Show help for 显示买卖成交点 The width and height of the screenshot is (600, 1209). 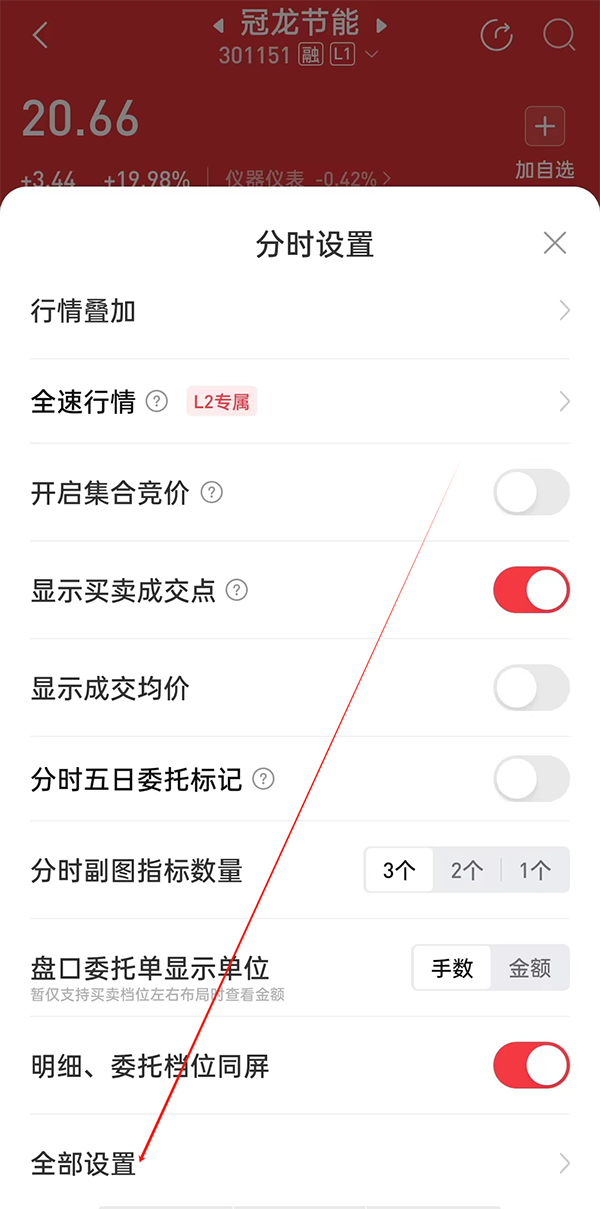(237, 591)
